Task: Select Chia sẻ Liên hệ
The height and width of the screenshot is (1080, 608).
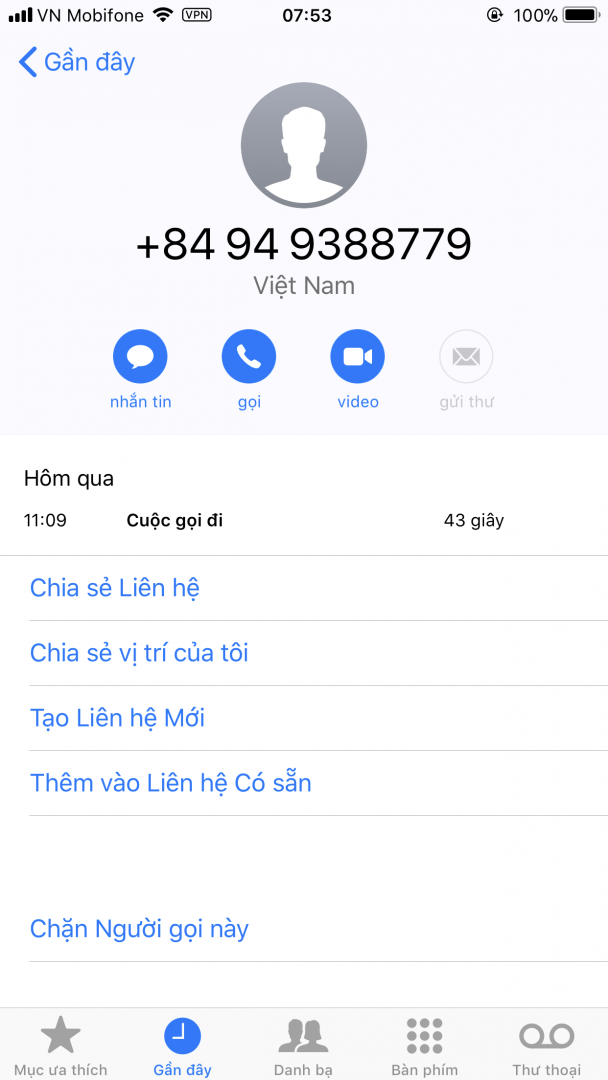Action: 115,588
